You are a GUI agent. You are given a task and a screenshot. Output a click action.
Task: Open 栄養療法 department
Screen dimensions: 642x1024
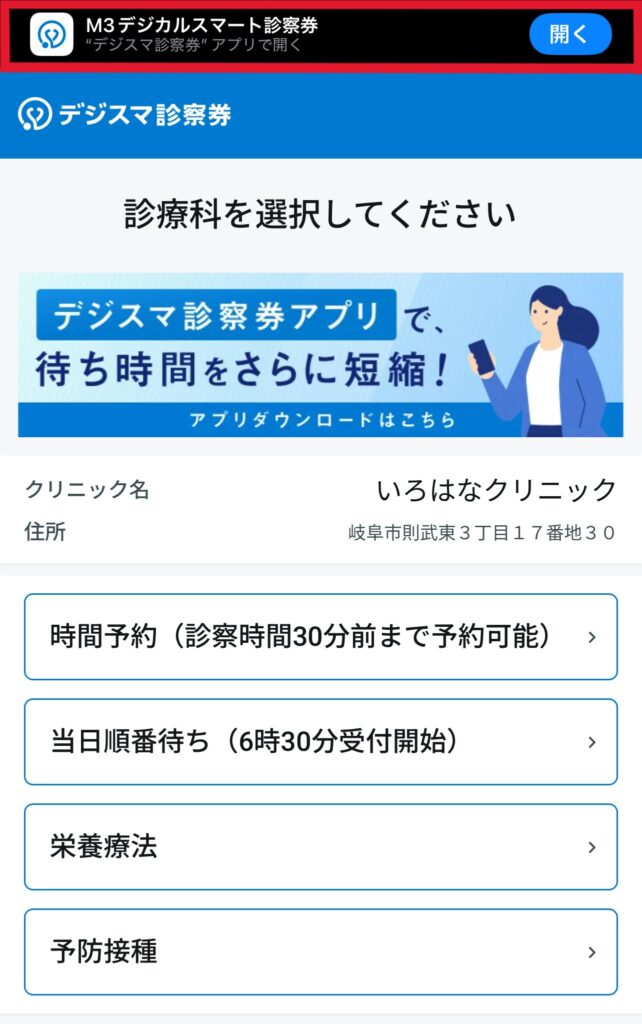click(320, 847)
